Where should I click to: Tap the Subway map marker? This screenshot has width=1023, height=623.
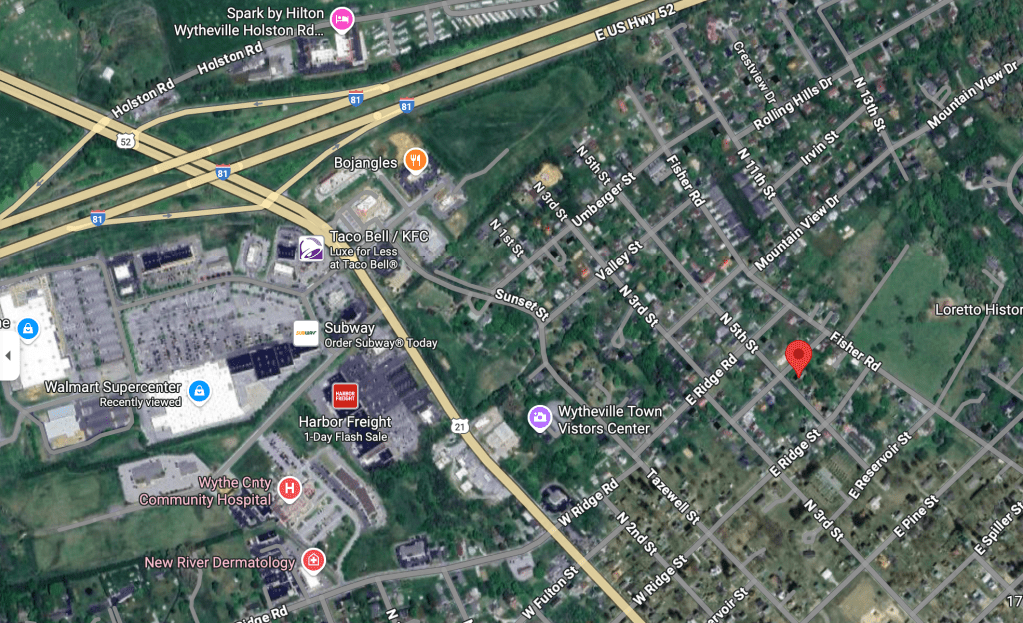[306, 334]
